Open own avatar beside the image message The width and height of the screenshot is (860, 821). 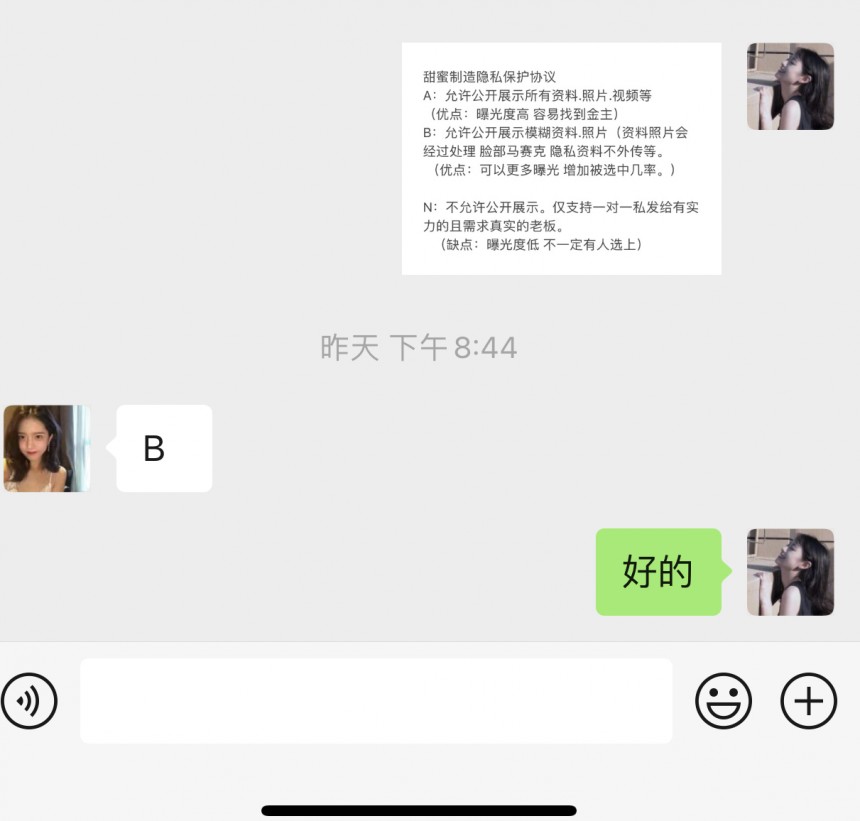pyautogui.click(x=790, y=87)
